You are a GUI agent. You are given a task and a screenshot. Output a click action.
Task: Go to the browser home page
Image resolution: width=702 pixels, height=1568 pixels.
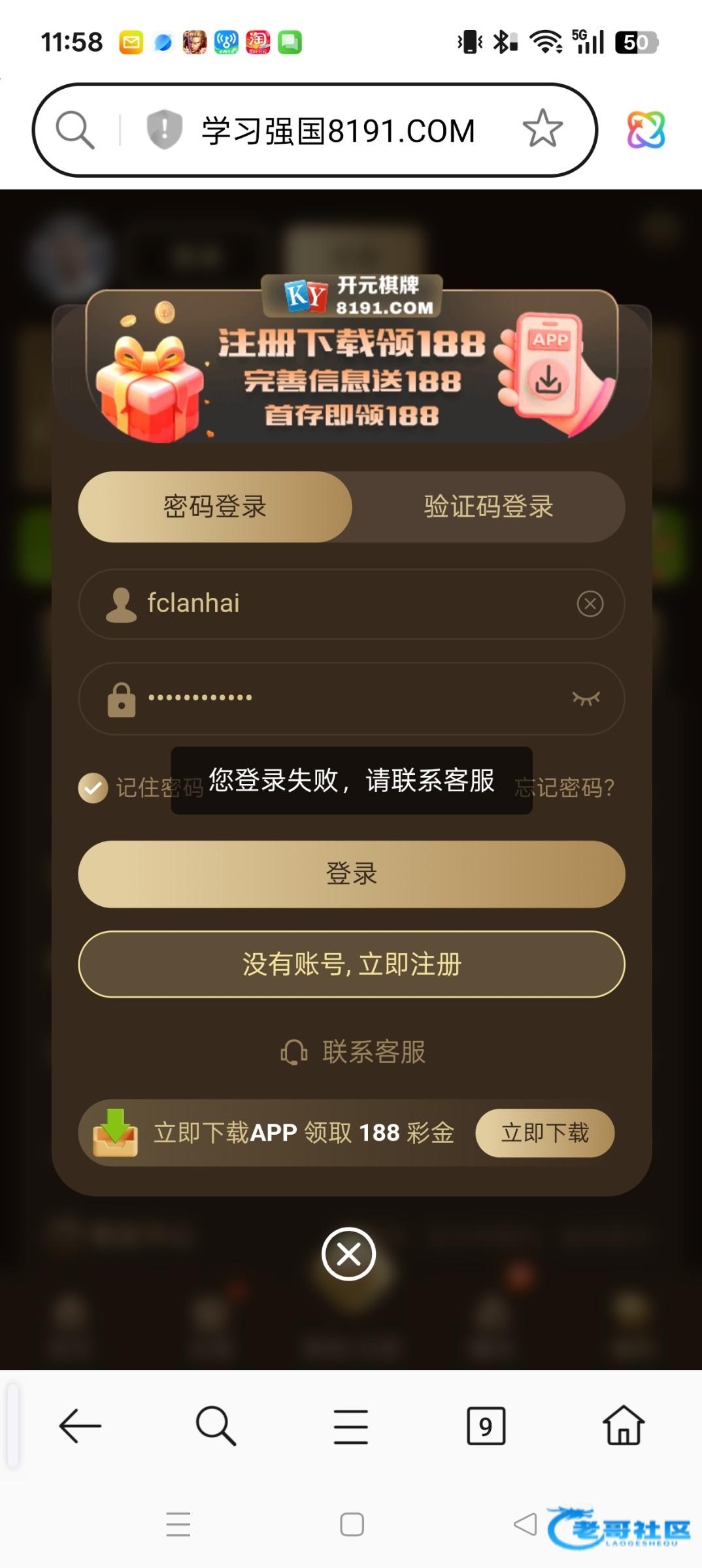click(x=623, y=1426)
